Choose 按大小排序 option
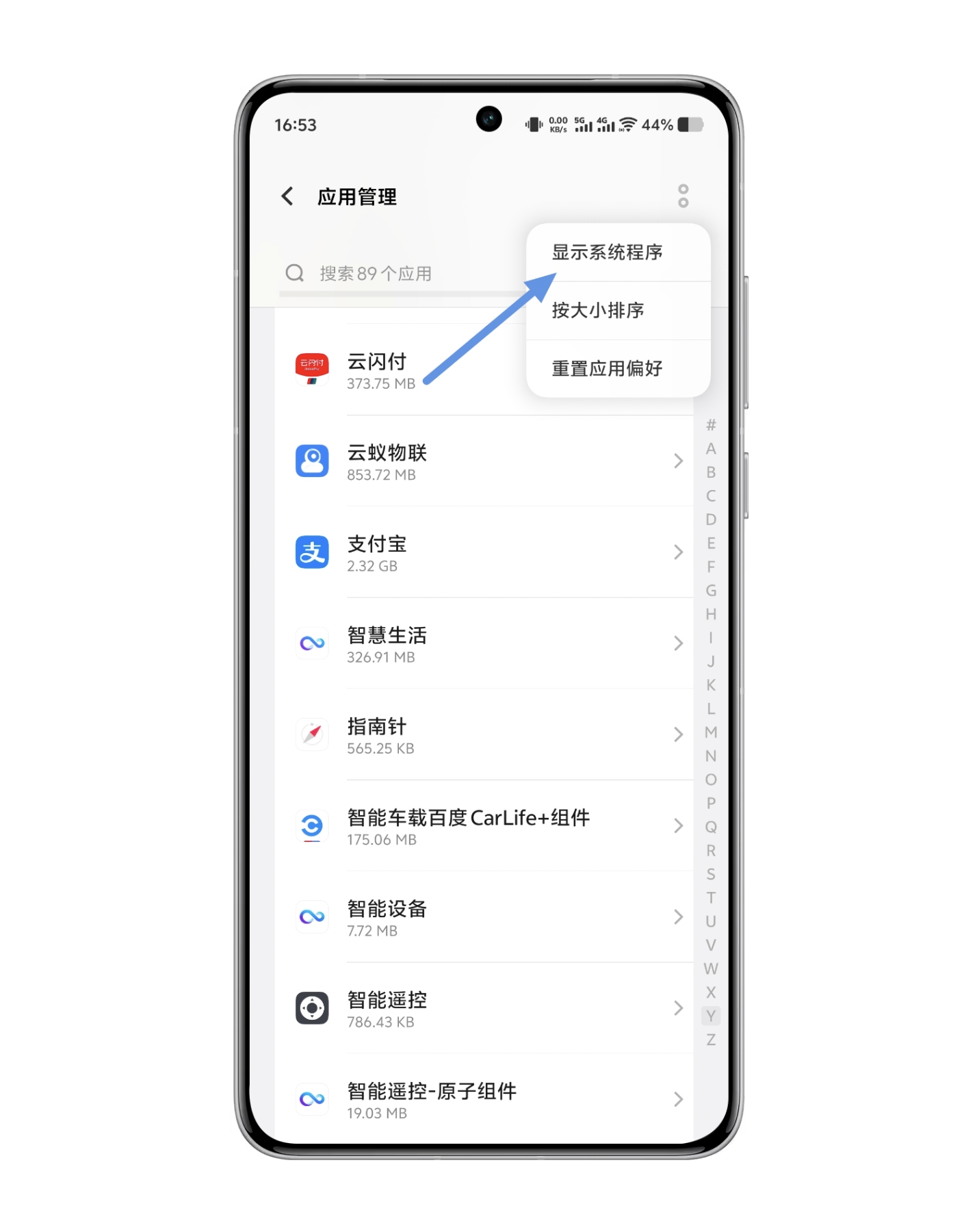977x1232 pixels. click(x=597, y=311)
